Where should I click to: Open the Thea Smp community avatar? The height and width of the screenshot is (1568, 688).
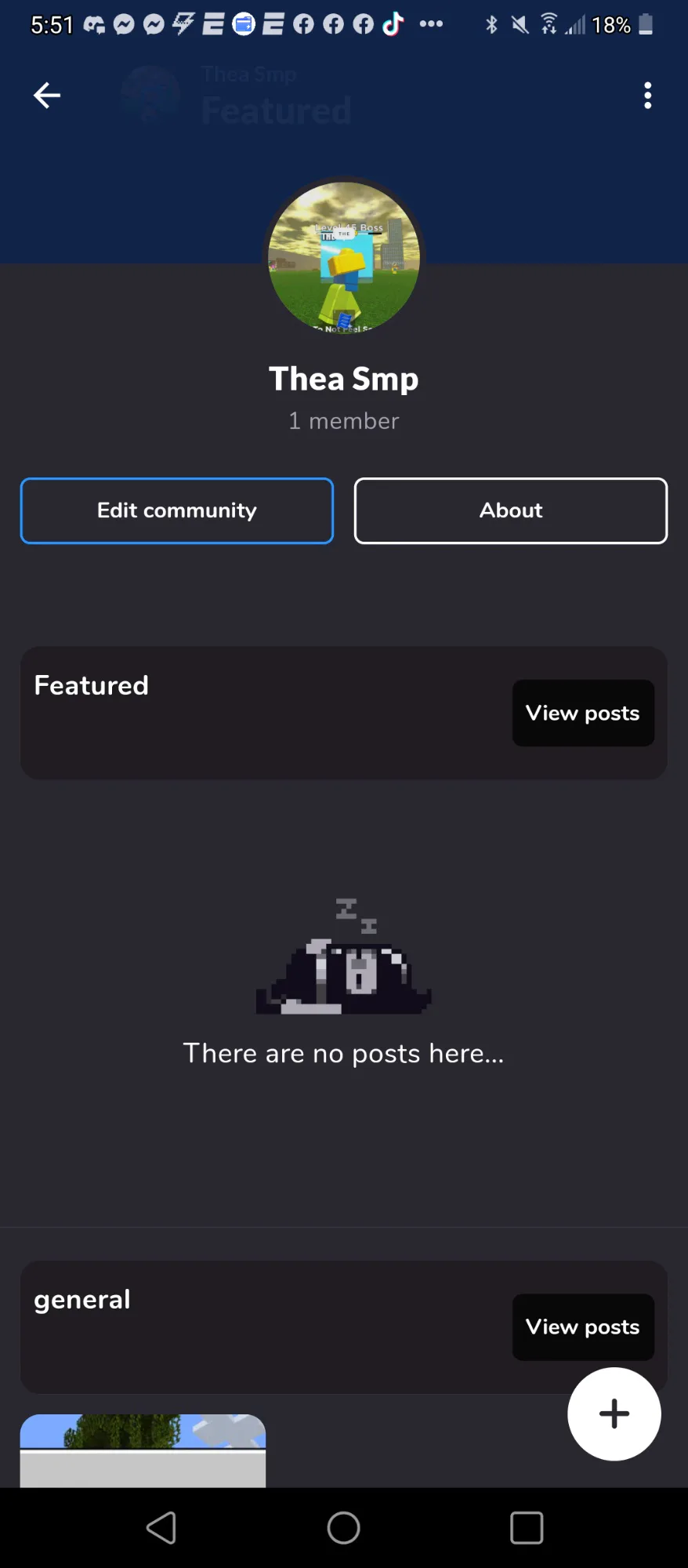tap(344, 257)
